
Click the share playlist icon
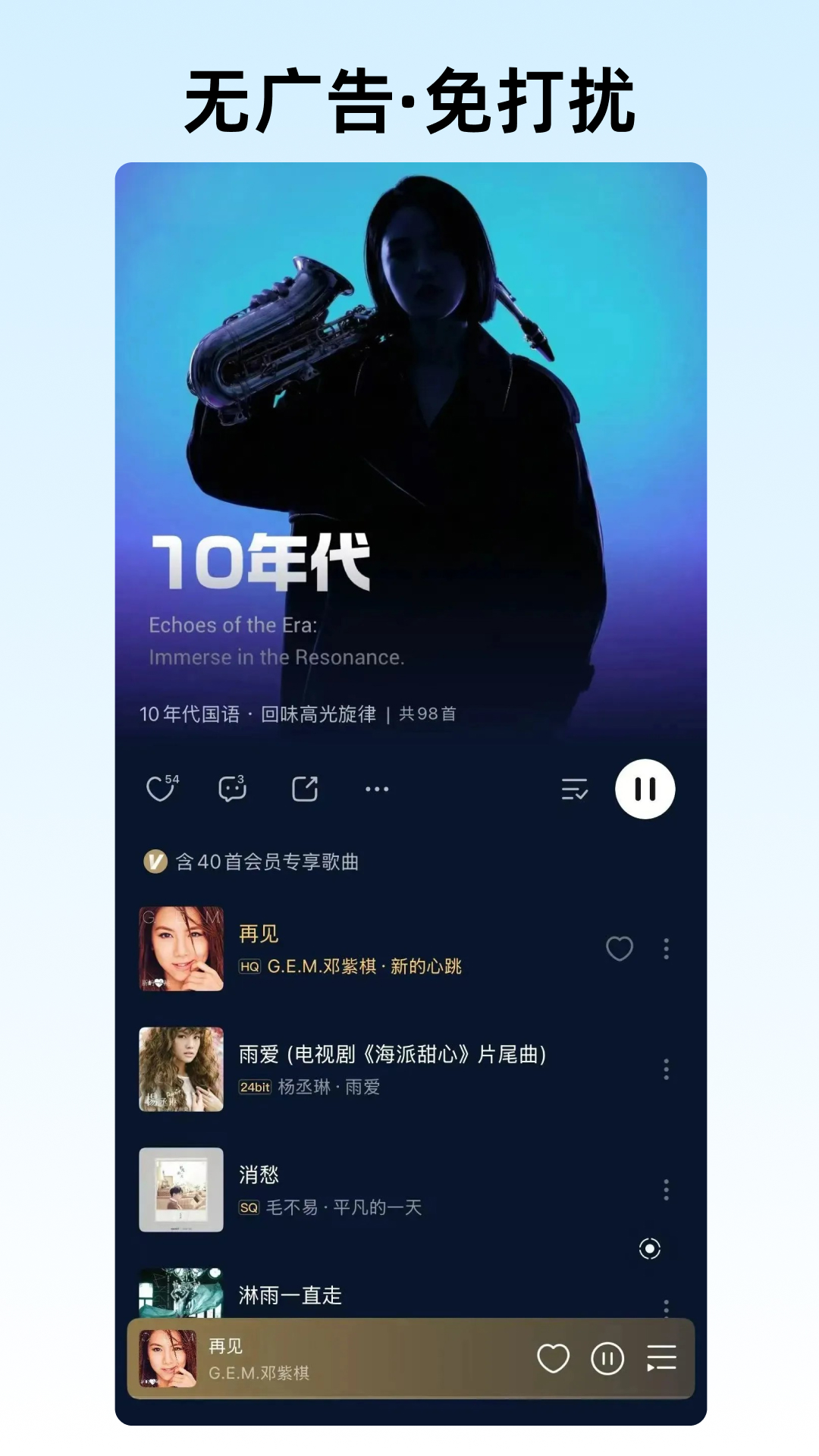(x=305, y=789)
